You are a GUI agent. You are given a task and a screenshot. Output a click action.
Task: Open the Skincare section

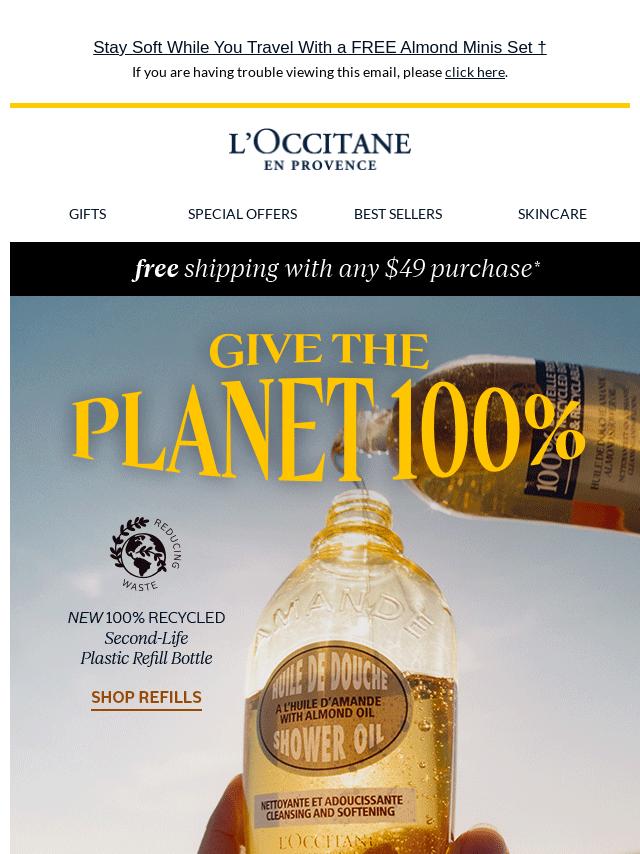click(x=552, y=214)
